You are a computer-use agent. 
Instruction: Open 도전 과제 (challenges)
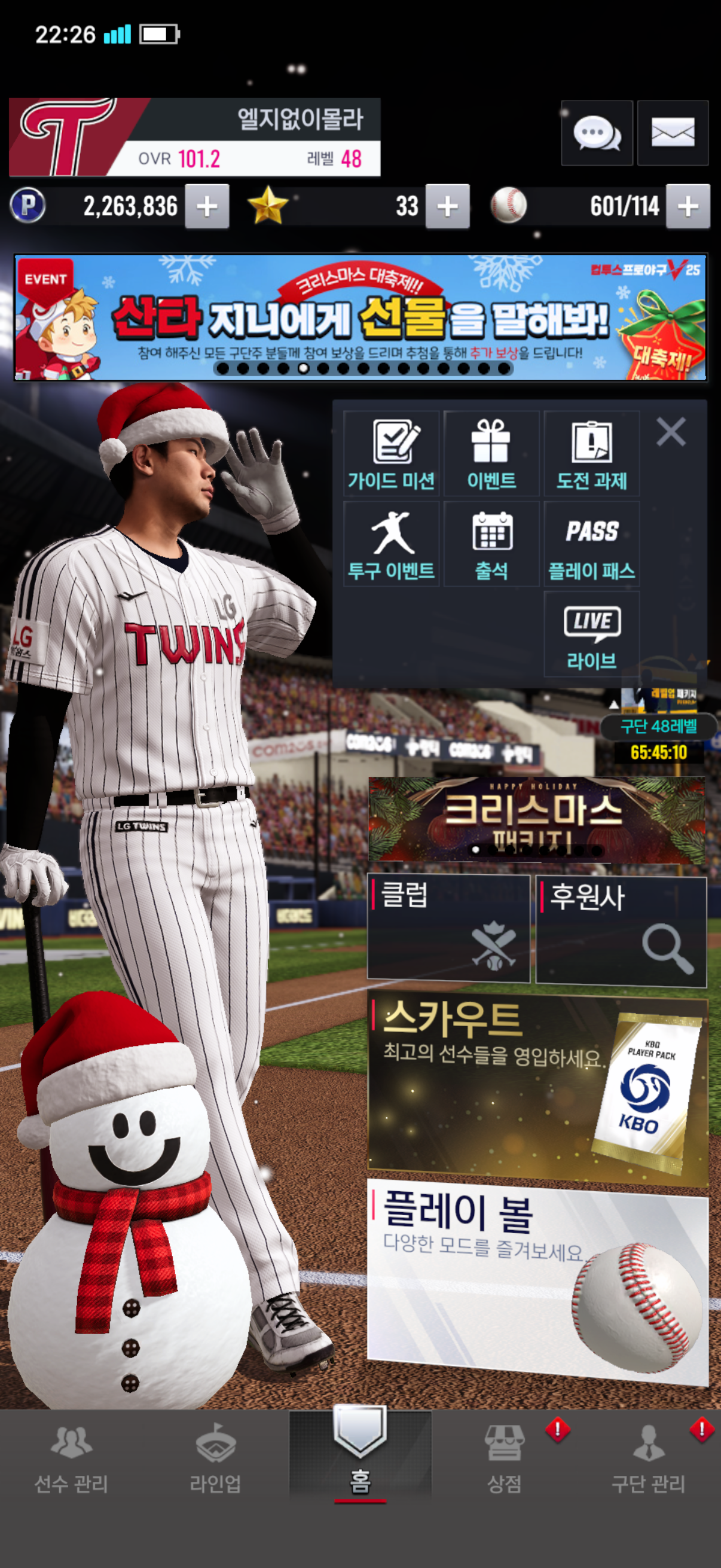click(x=591, y=453)
